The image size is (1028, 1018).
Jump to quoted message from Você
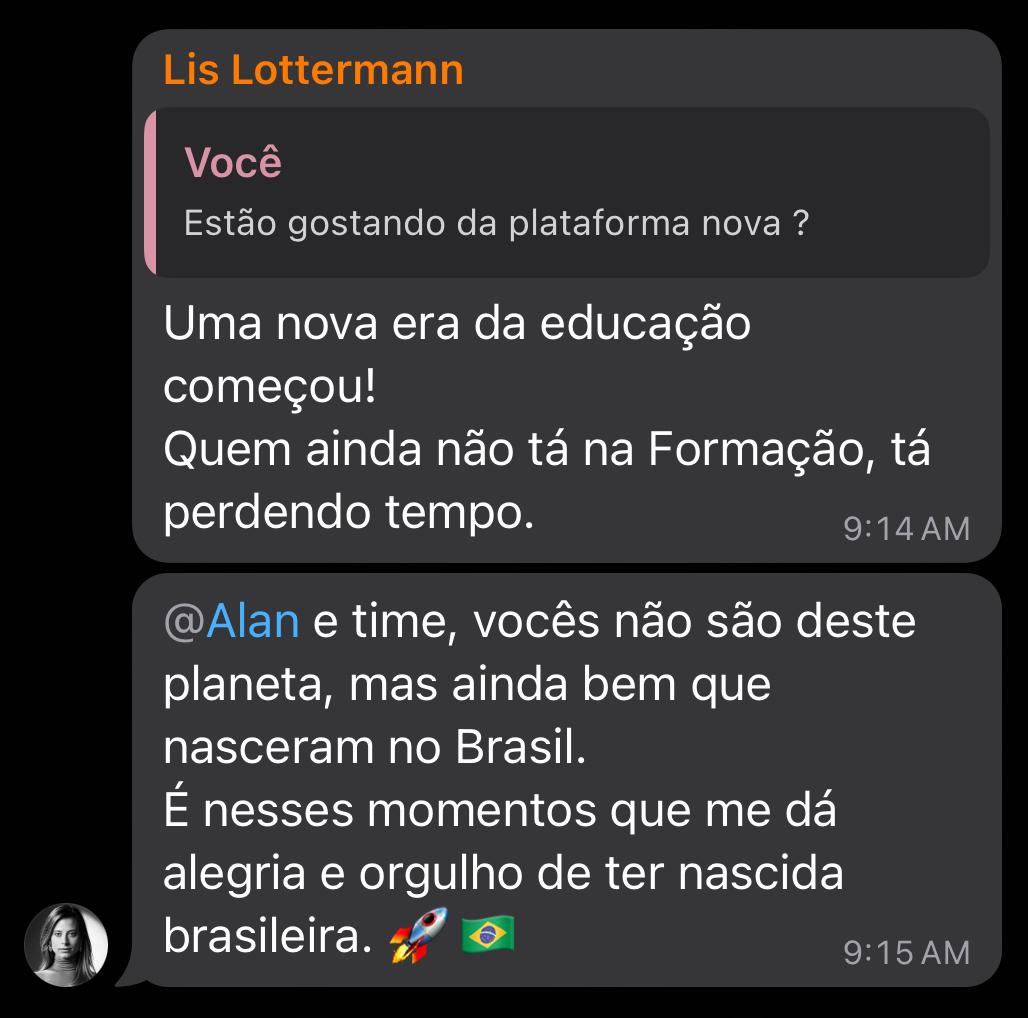[x=566, y=192]
